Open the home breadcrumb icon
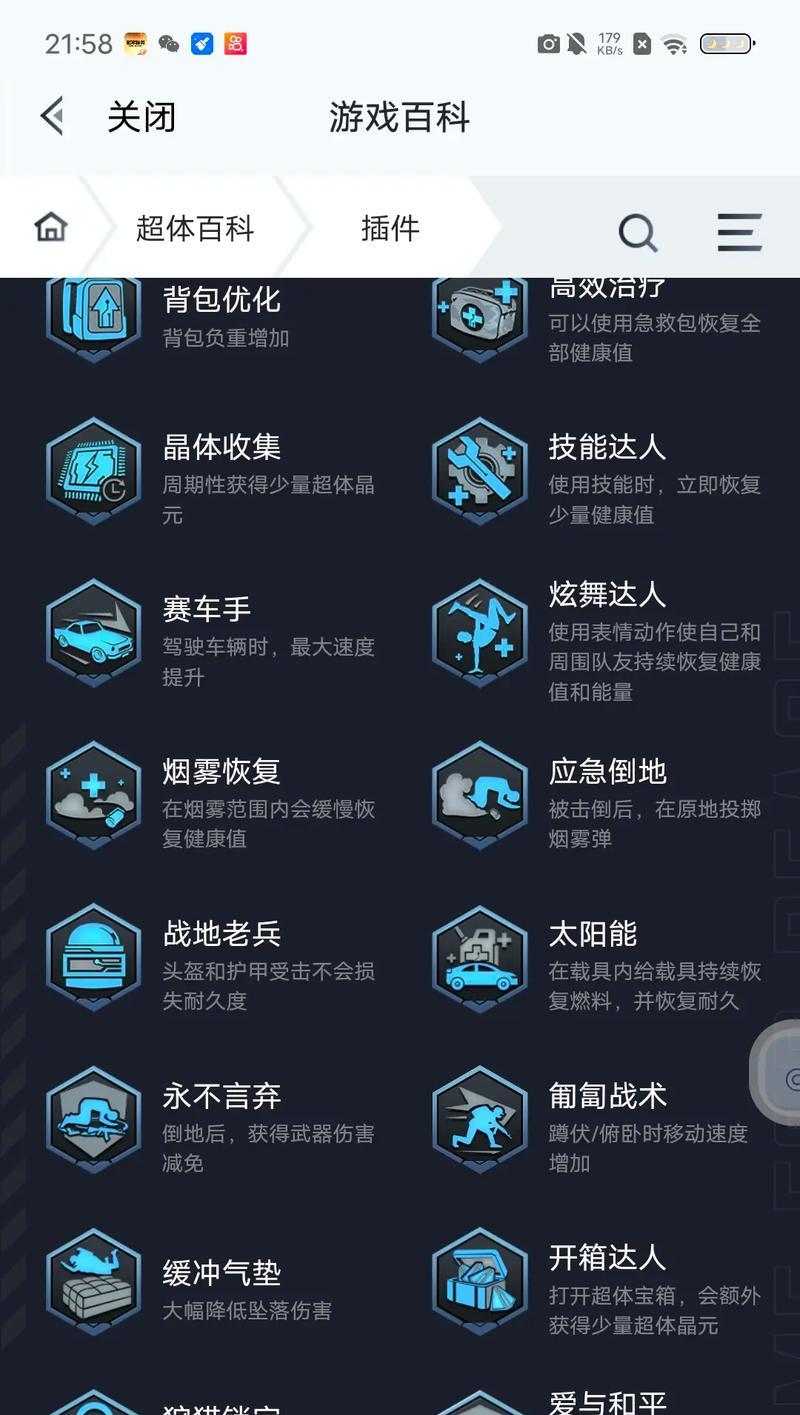 coord(51,228)
